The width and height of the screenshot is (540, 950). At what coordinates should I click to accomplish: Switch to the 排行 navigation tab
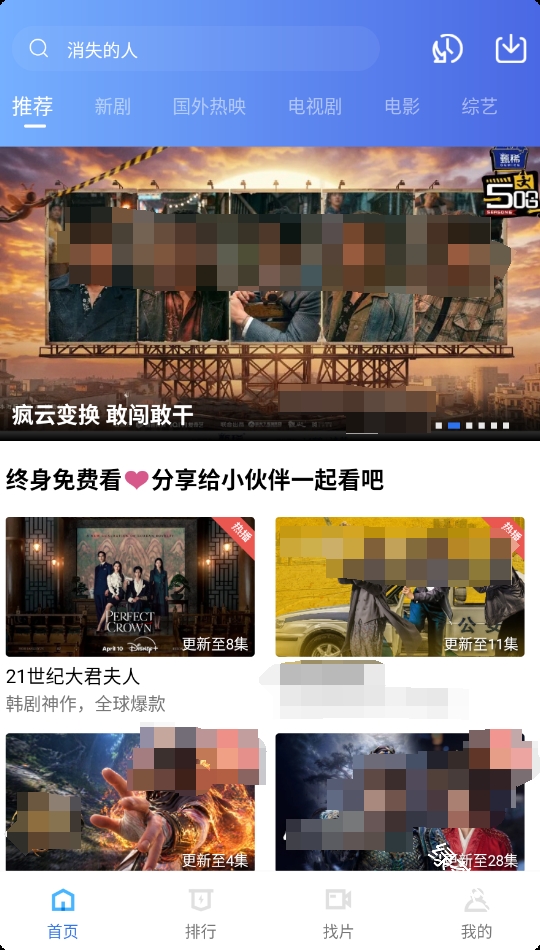tap(201, 913)
